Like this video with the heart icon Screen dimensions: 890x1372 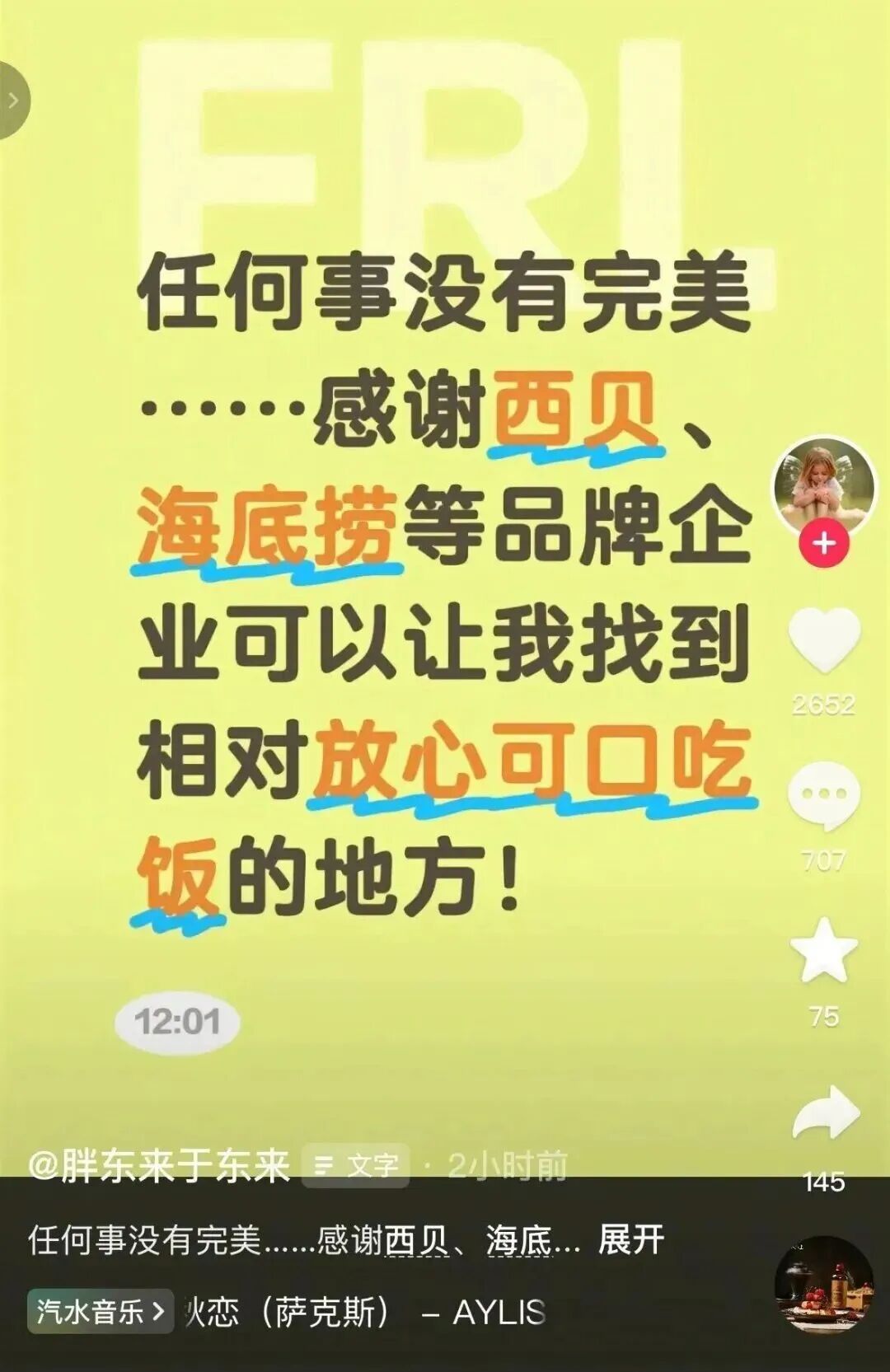(x=823, y=639)
